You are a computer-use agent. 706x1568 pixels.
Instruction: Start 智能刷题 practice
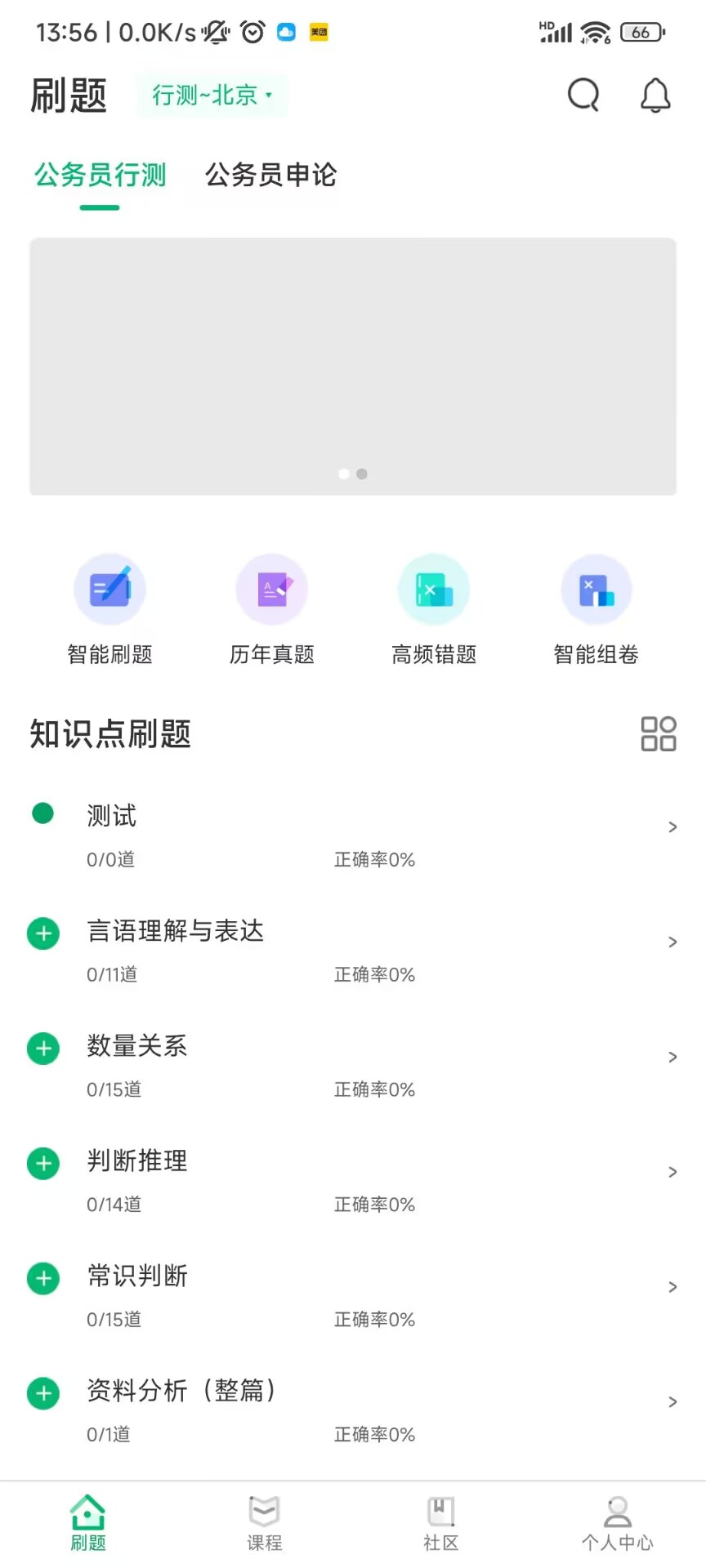click(109, 608)
